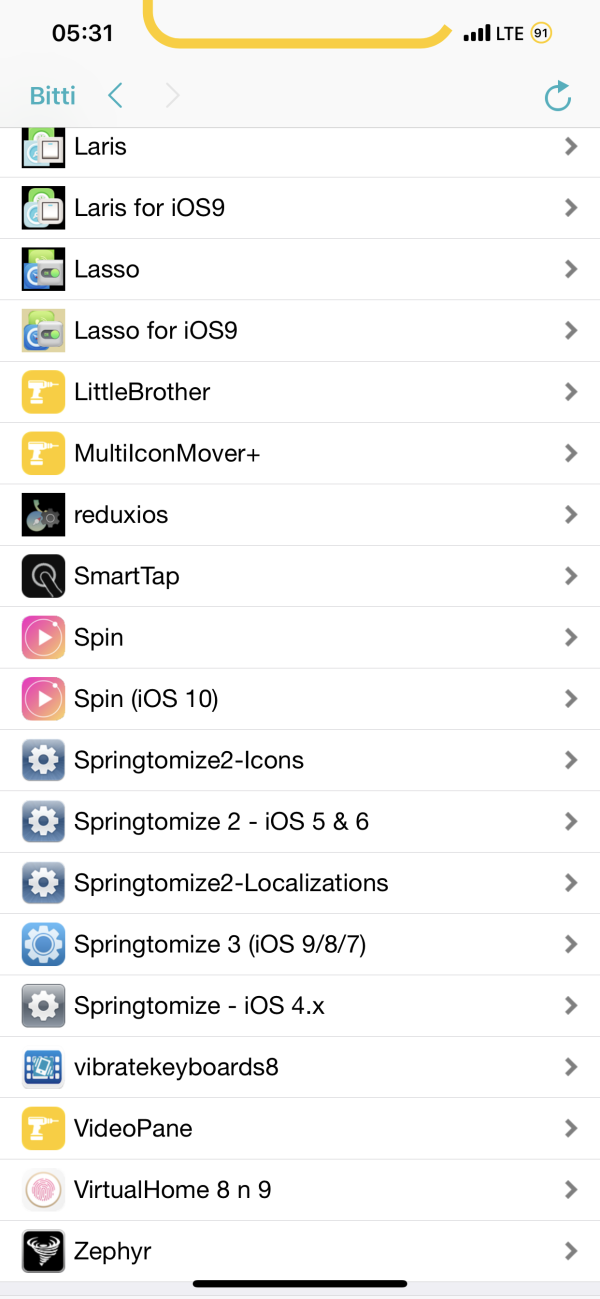Tap the Bitti done button
This screenshot has height=1299, width=600.
click(52, 96)
